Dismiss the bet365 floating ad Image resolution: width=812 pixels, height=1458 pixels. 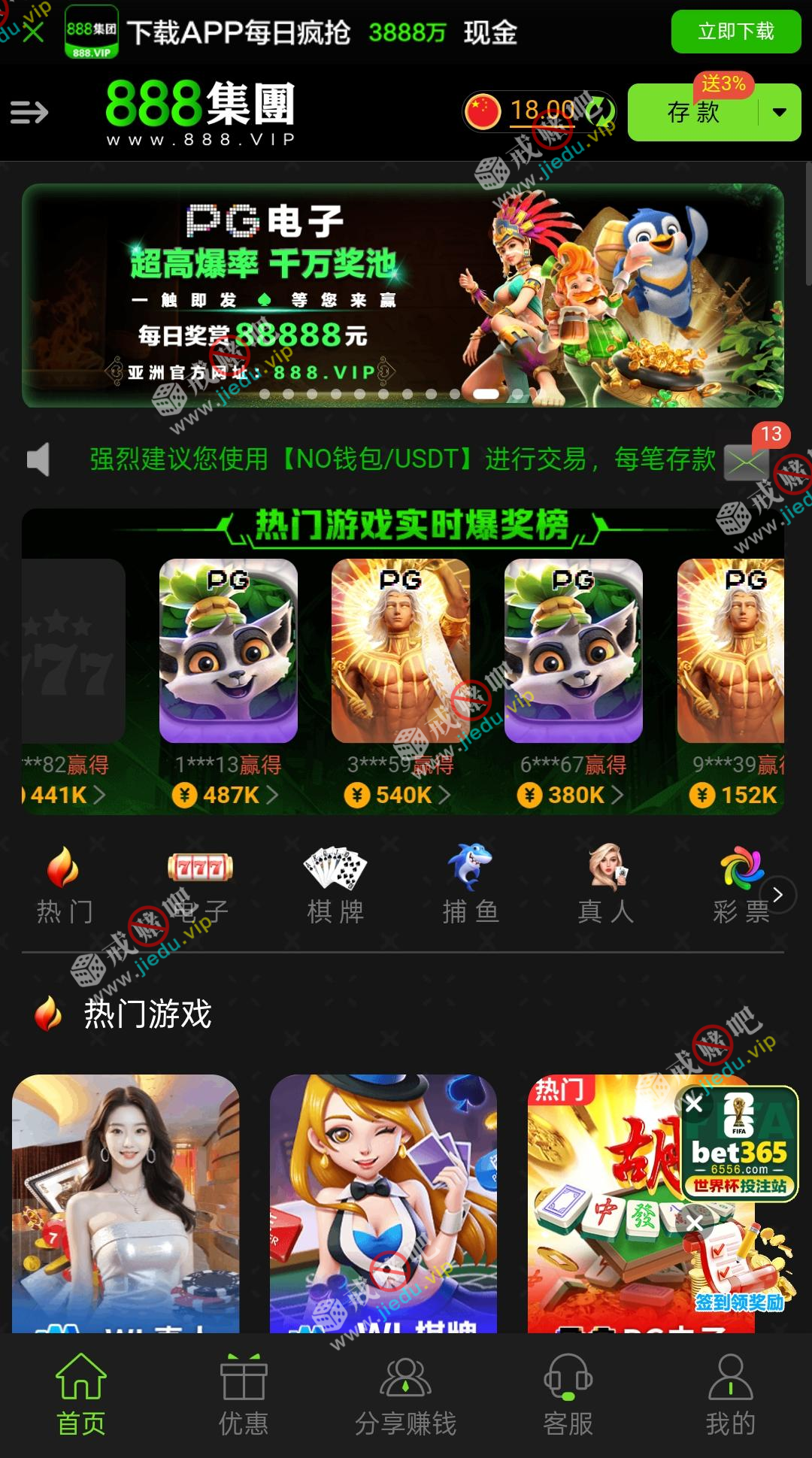pos(694,1104)
